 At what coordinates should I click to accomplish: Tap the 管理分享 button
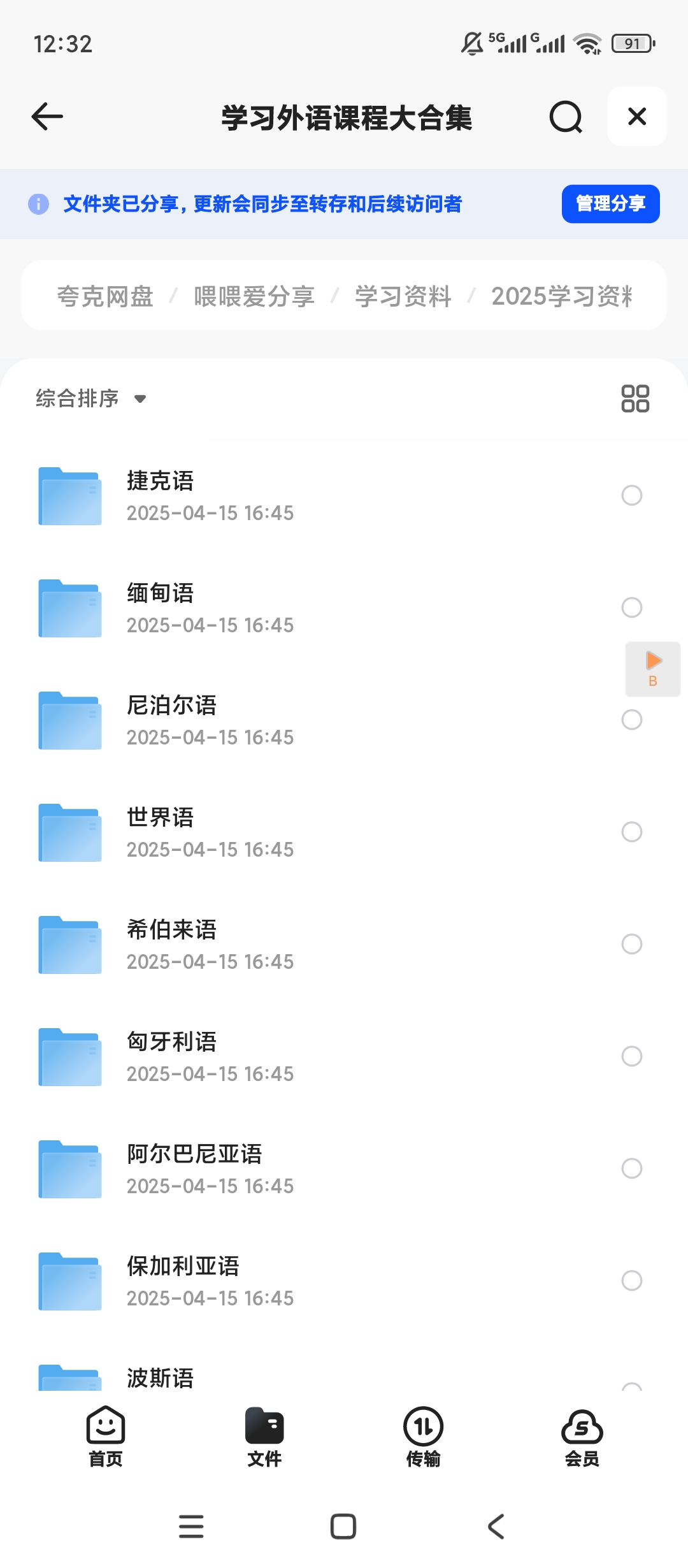click(610, 204)
